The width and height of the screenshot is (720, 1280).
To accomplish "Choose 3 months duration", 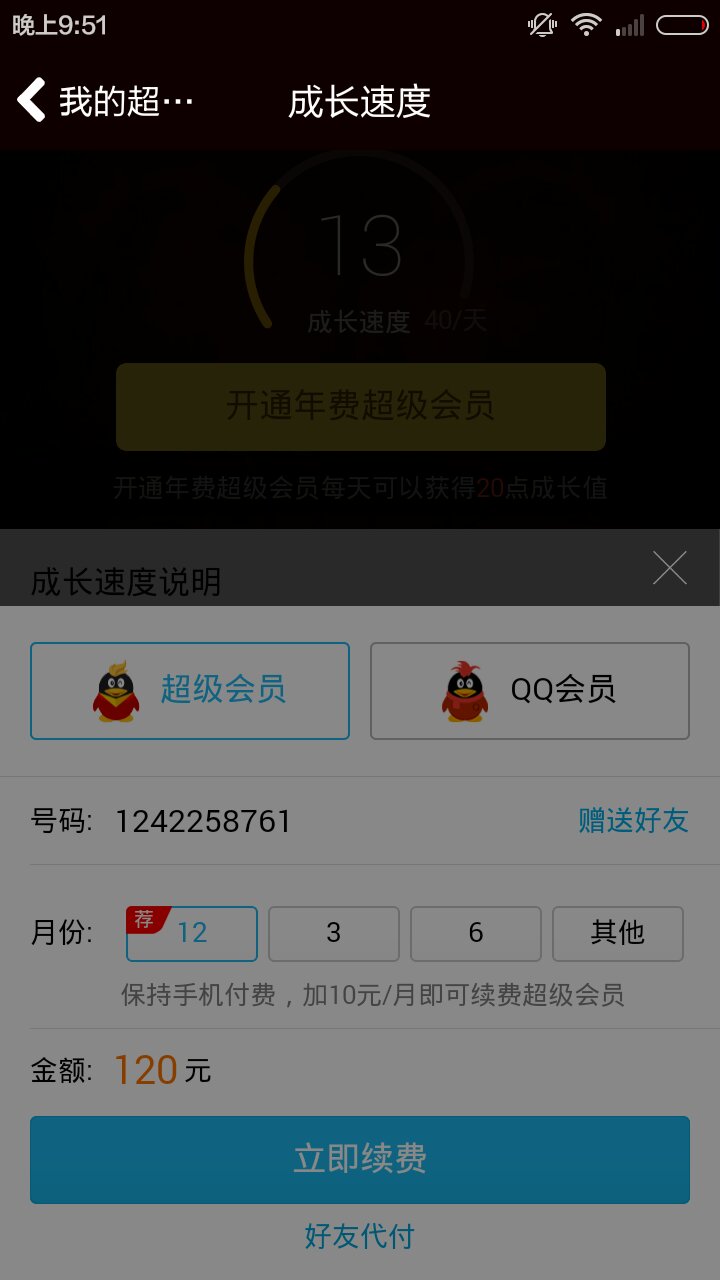I will pyautogui.click(x=334, y=933).
